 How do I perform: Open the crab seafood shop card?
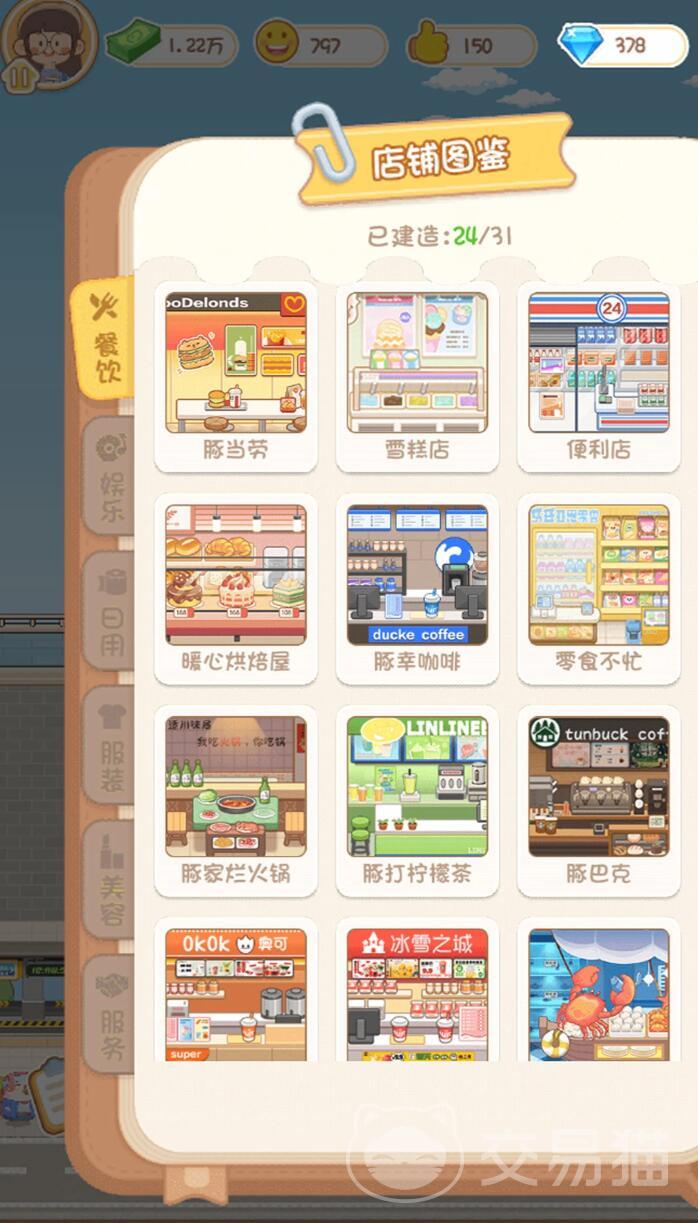[x=598, y=990]
